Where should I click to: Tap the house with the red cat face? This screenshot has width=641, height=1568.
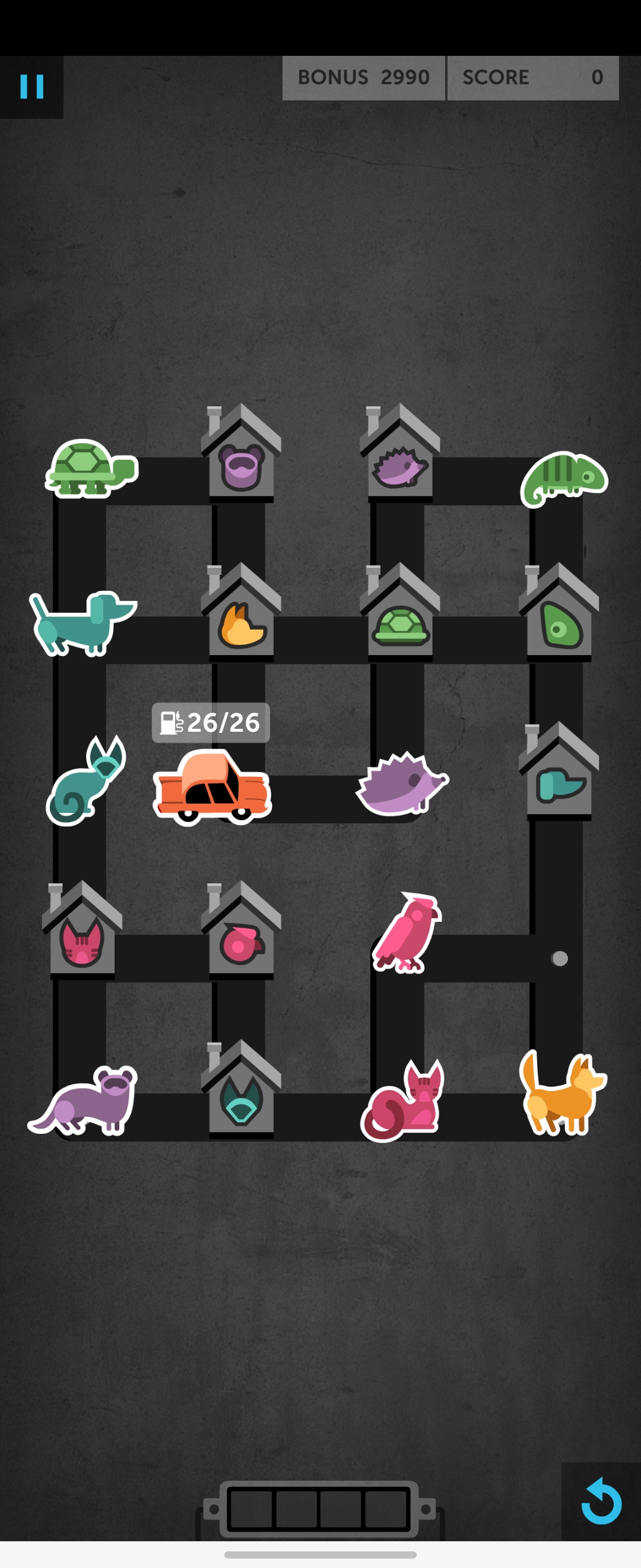pos(82,933)
